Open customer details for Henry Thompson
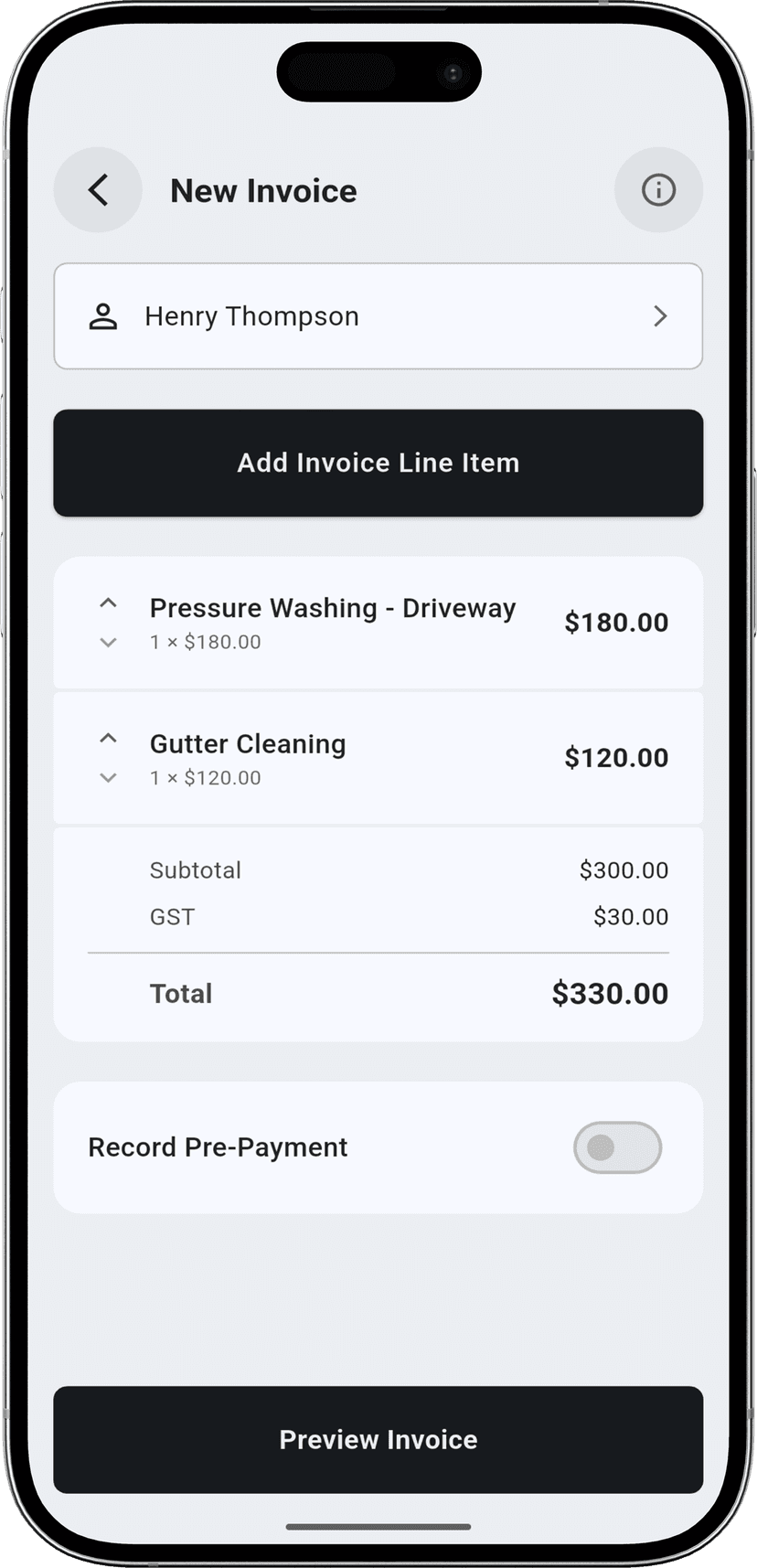The height and width of the screenshot is (1568, 757). [x=378, y=316]
